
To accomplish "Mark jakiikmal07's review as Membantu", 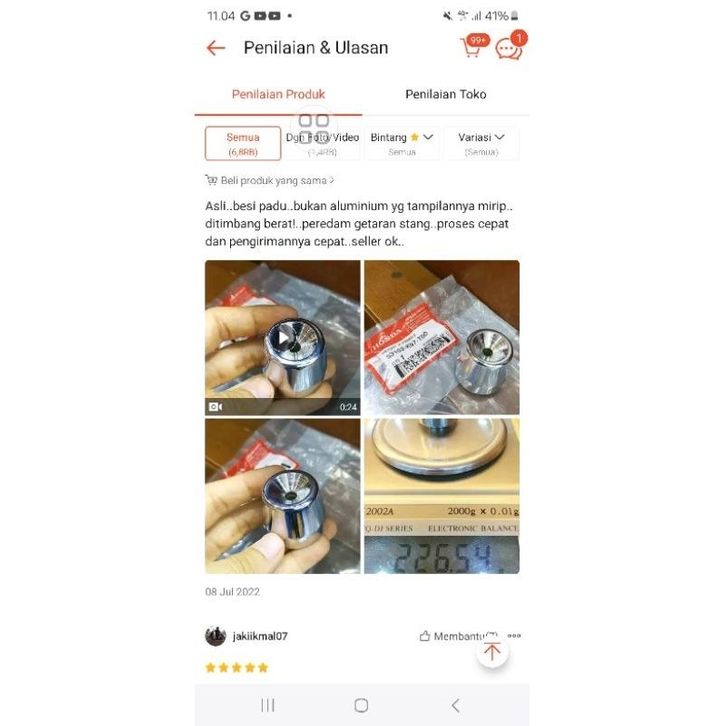I will coord(457,636).
